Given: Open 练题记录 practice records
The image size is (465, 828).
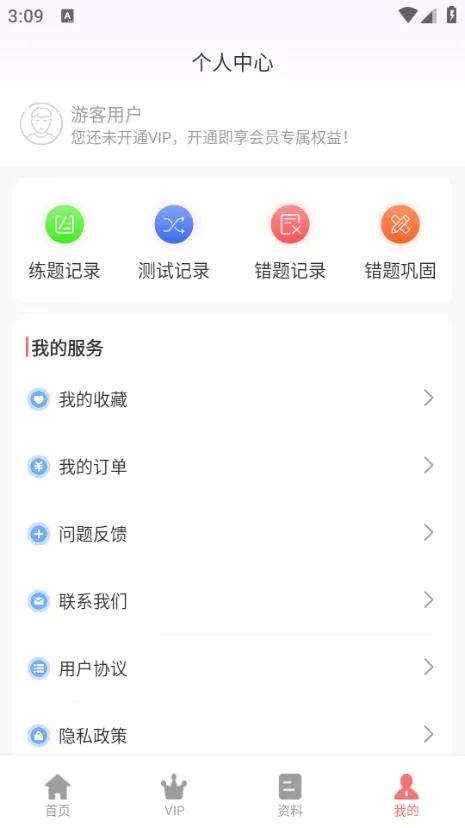Looking at the screenshot, I should (x=64, y=242).
